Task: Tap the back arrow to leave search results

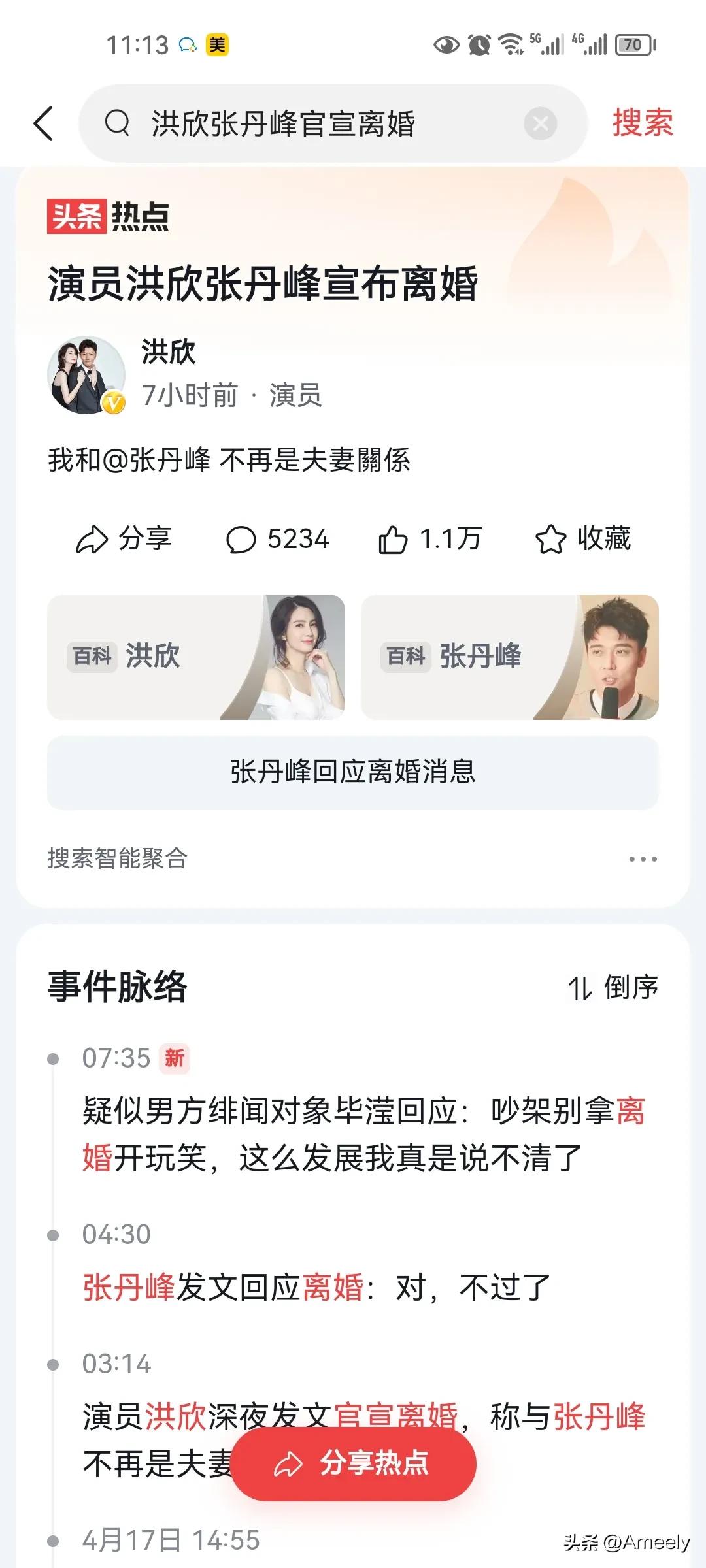Action: (43, 124)
